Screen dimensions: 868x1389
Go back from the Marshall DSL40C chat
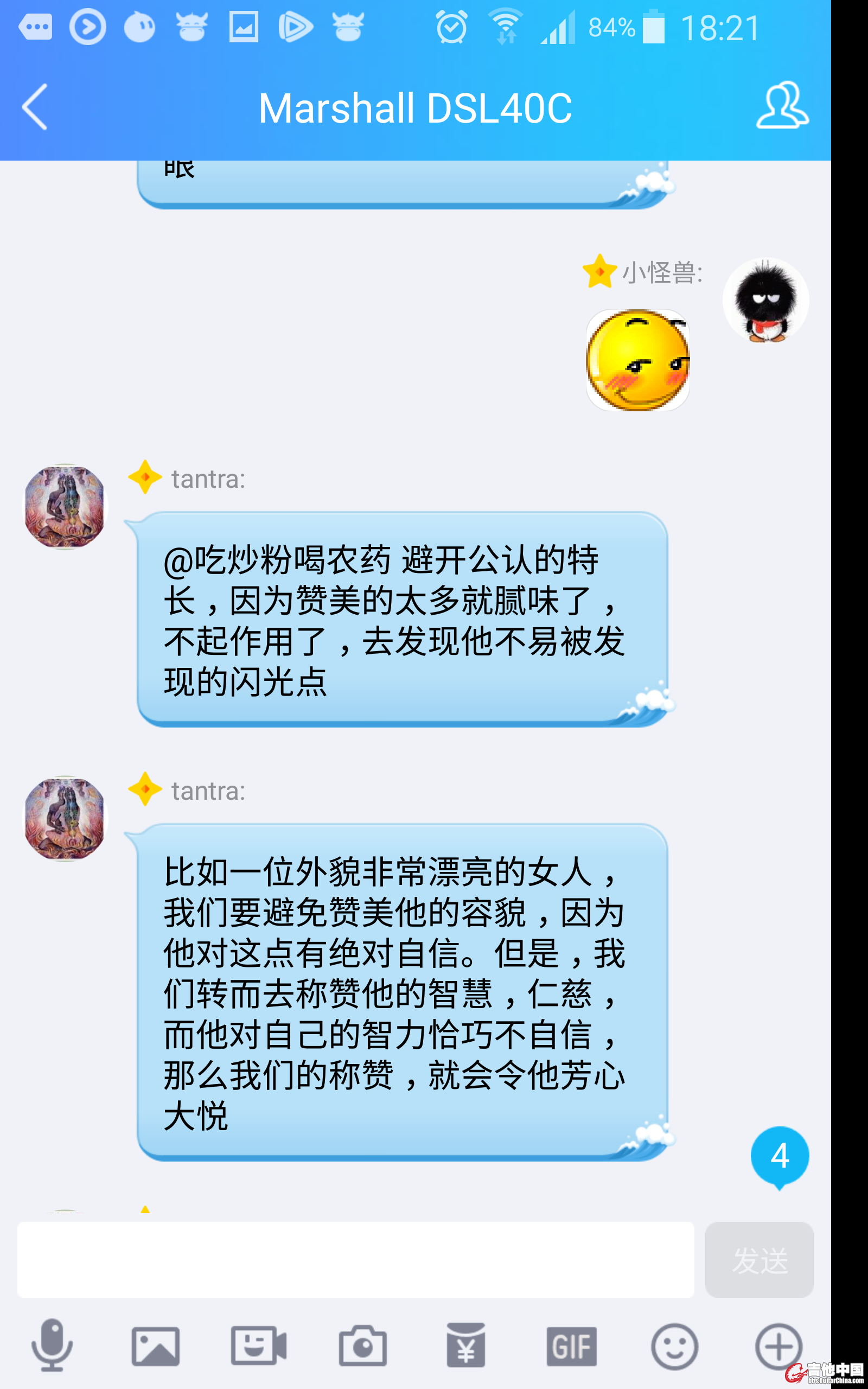[34, 107]
